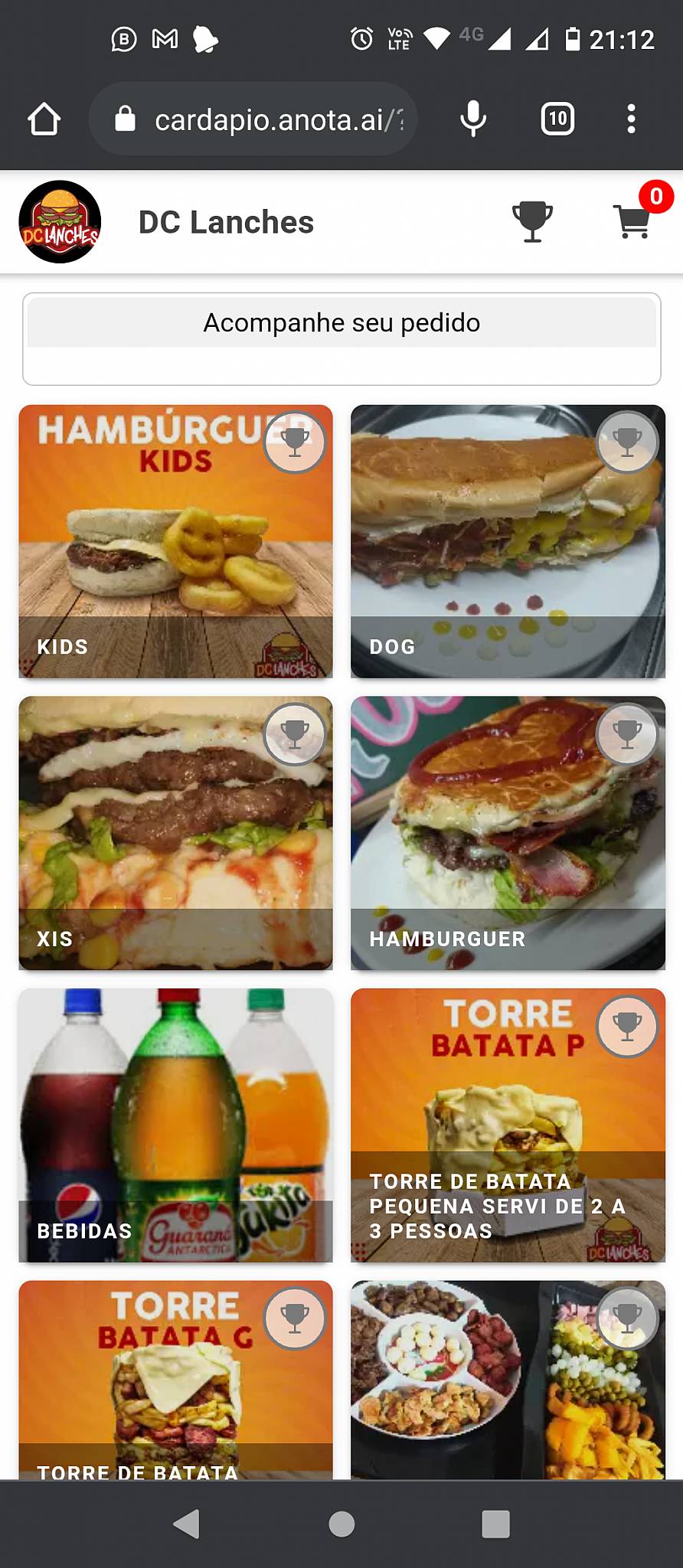The width and height of the screenshot is (683, 1568).
Task: Click the trophy icon in the header
Action: pos(533,221)
